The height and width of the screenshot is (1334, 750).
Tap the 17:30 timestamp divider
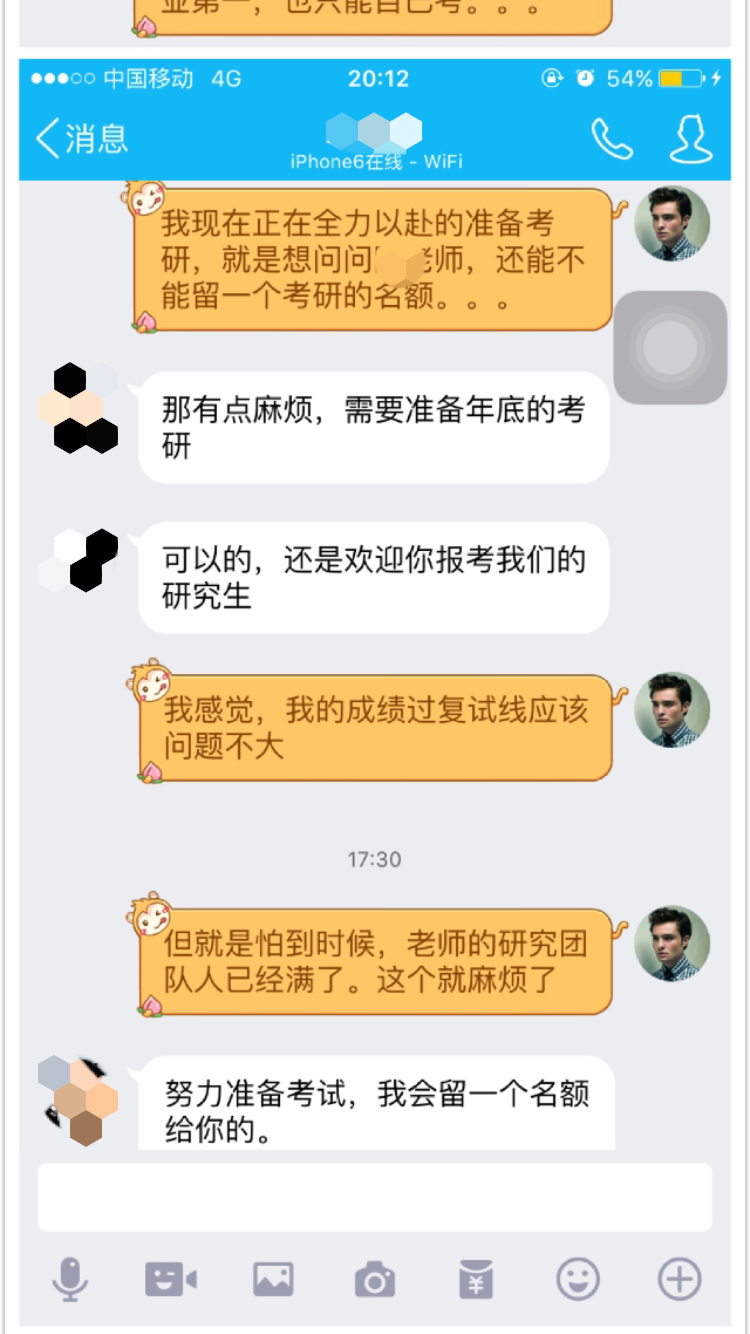coord(375,858)
